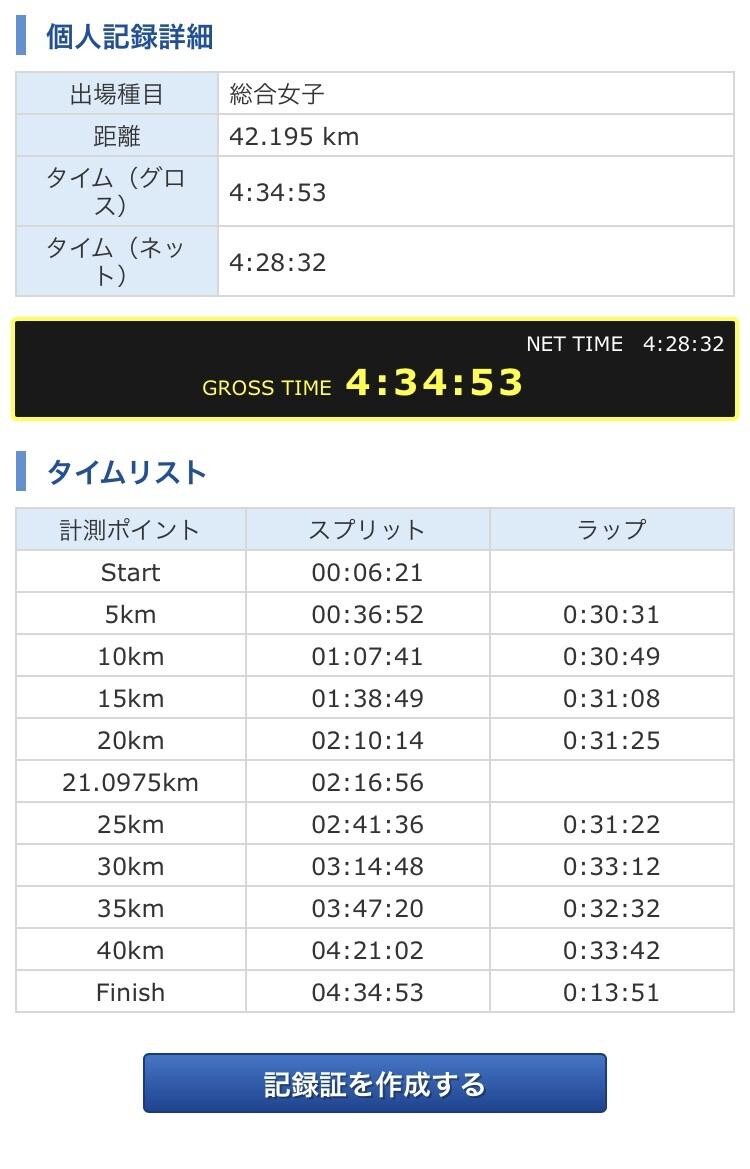750x1169 pixels.
Task: Select the 21.0975km halfway split row
Action: click(x=129, y=782)
